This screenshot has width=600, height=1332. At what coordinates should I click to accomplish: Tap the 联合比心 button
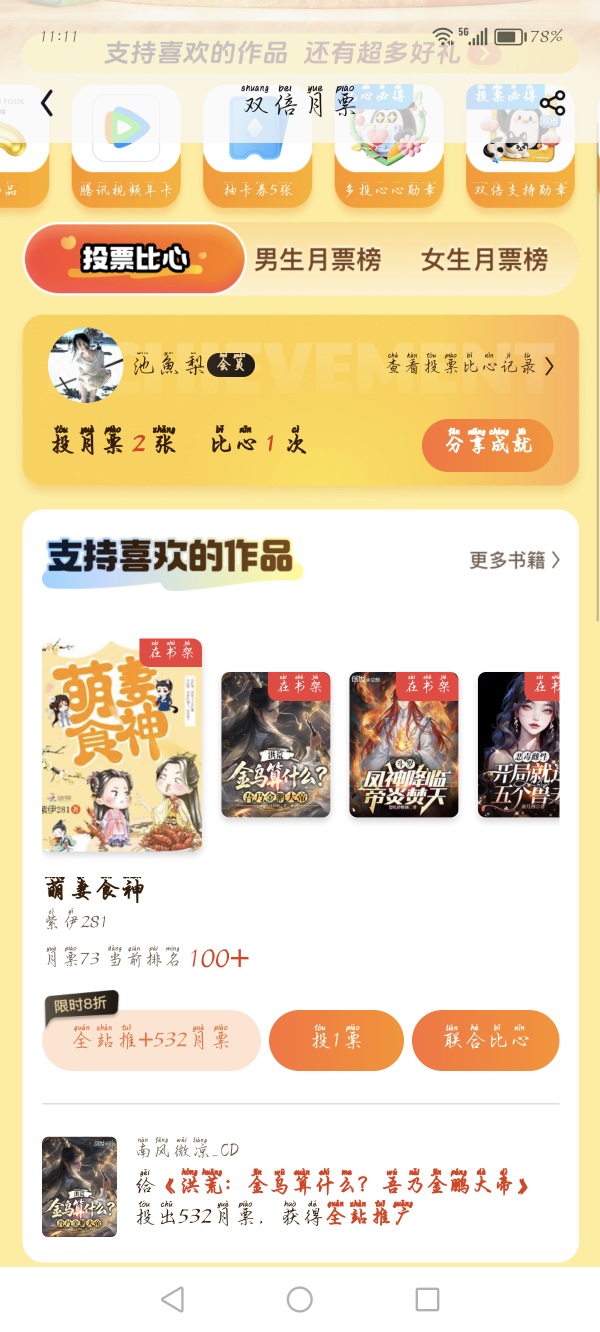[485, 1040]
